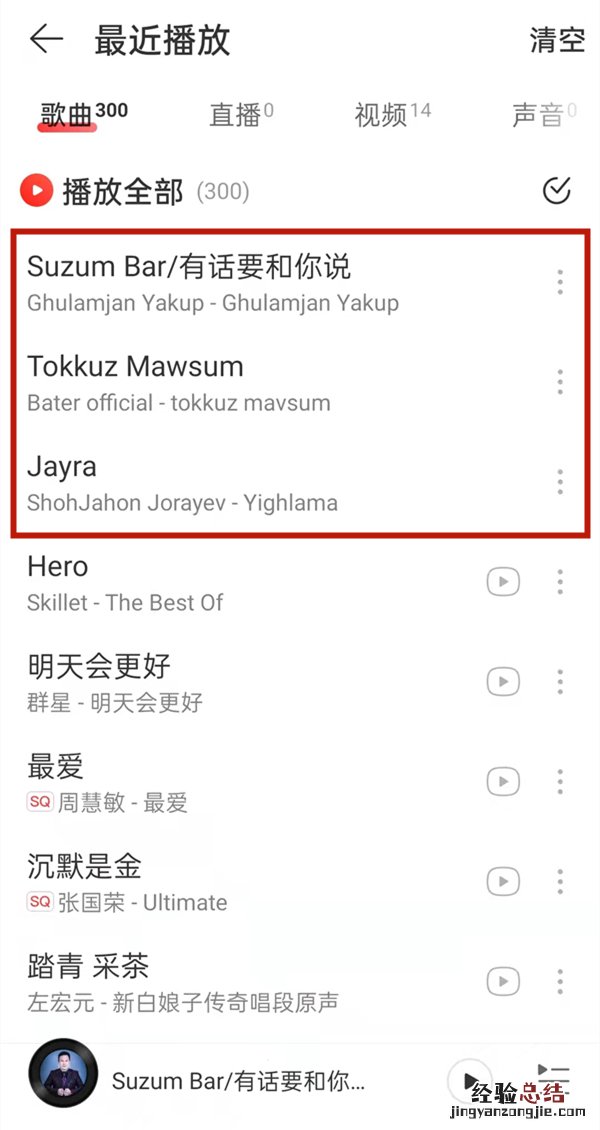
Task: Open more options for 沉默是金
Action: (x=559, y=881)
